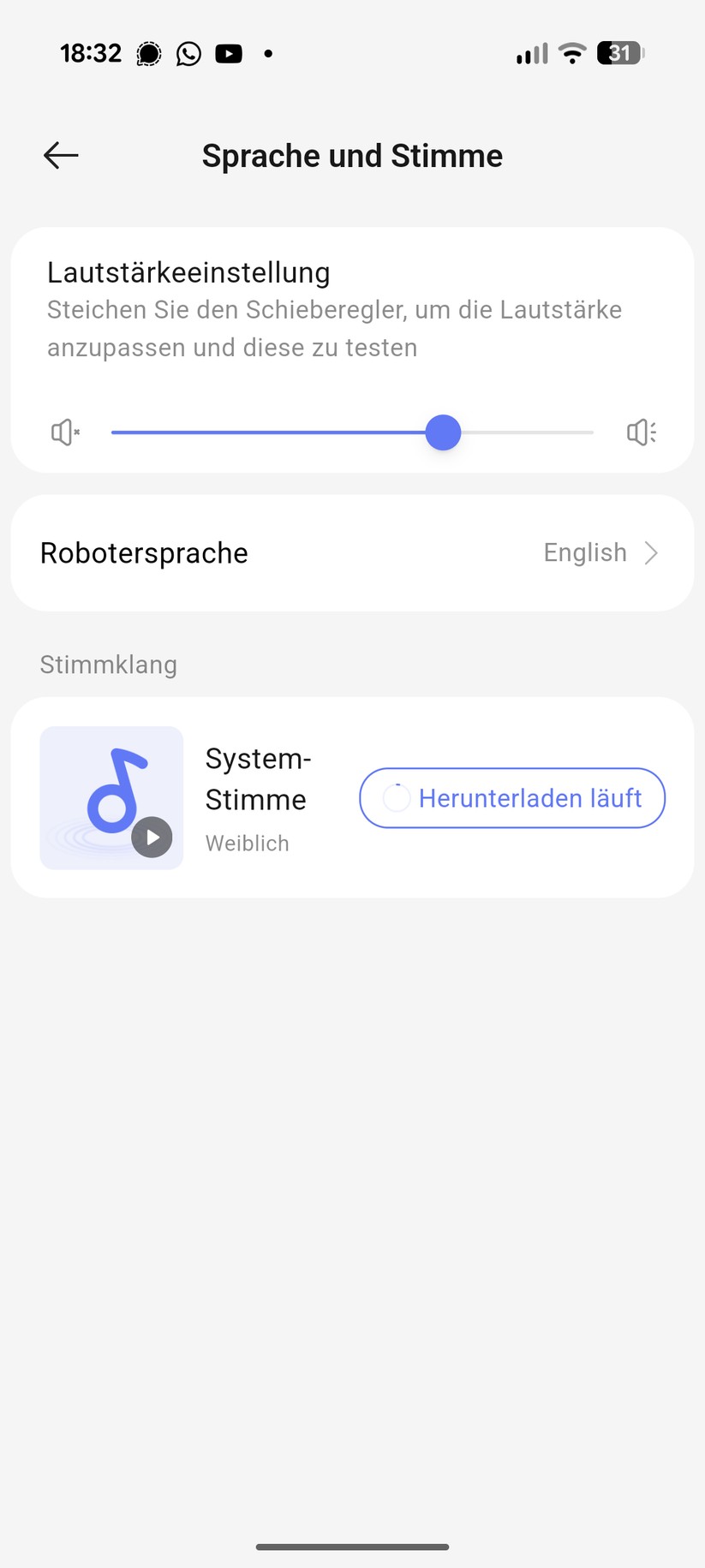The width and height of the screenshot is (705, 1568).
Task: Tap the maximum volume speaker icon
Action: click(x=641, y=432)
